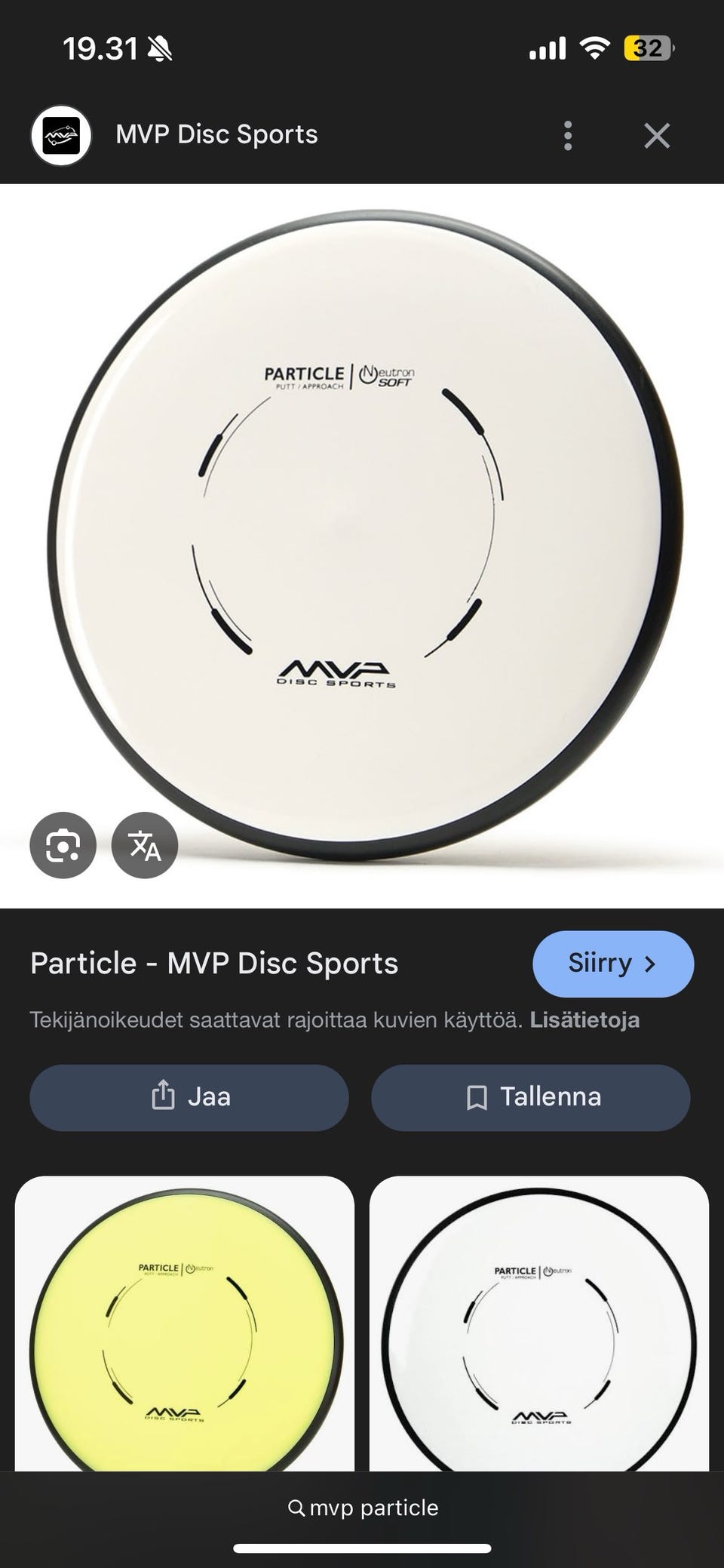Screen dimensions: 724x1568
Task: Save the image with Tallenna
Action: tap(530, 1097)
